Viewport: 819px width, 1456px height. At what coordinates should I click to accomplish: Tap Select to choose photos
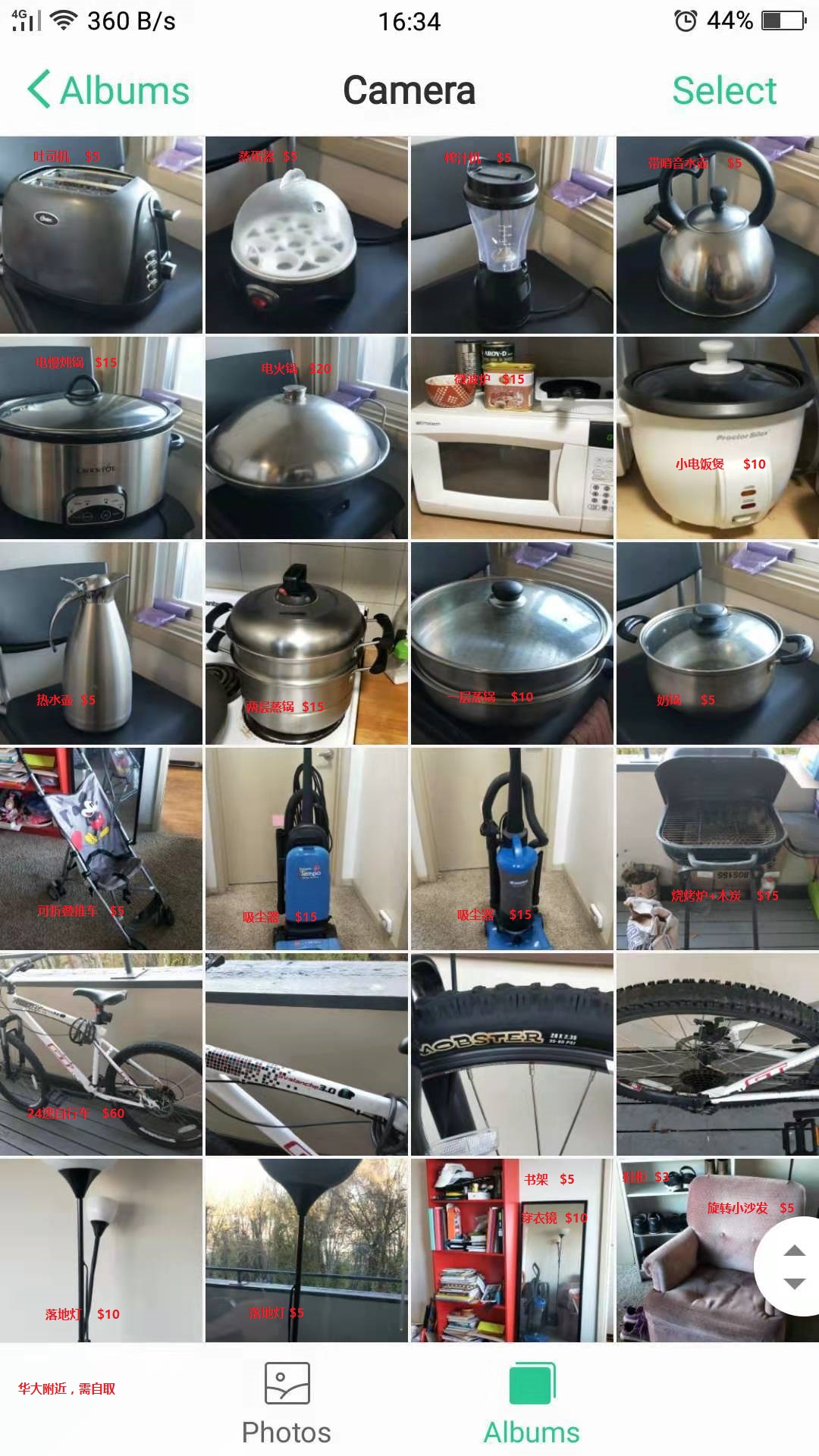(x=723, y=91)
